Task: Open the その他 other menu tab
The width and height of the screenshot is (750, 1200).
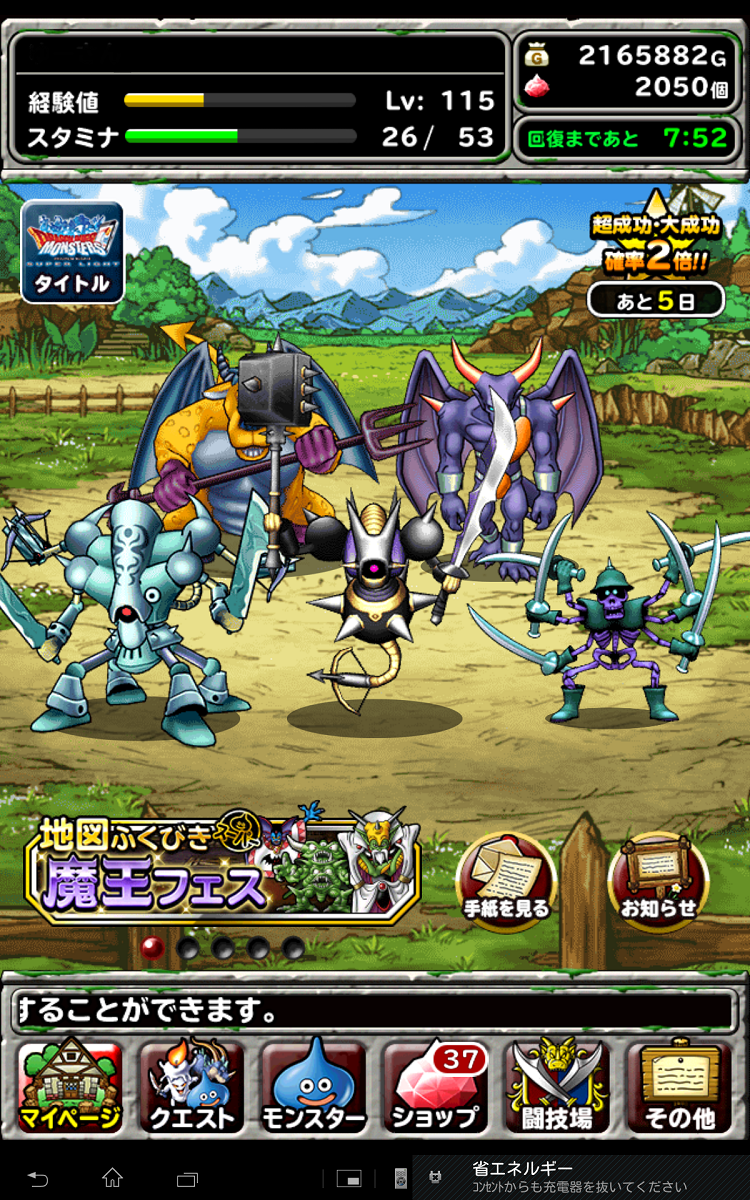Action: point(679,1087)
